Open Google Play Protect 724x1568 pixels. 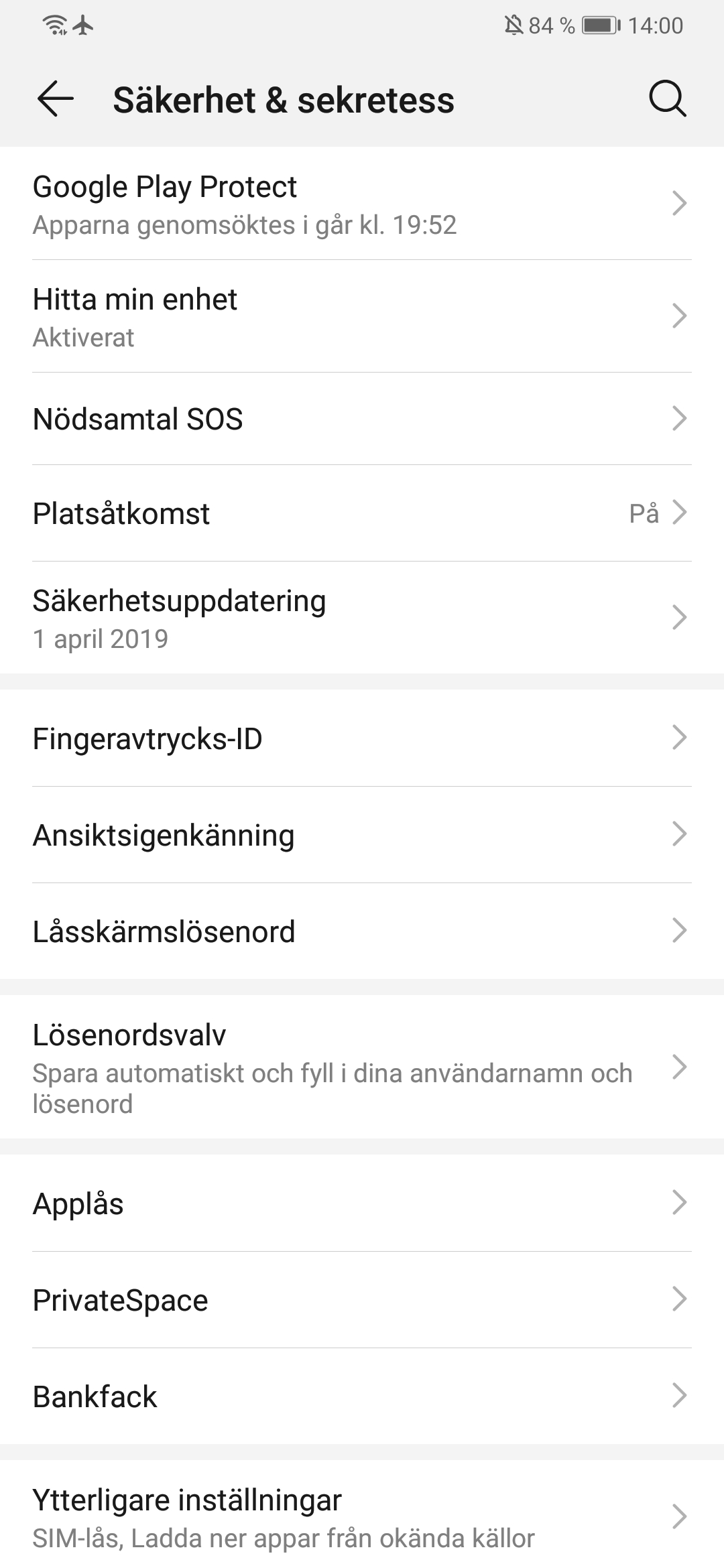tap(362, 204)
